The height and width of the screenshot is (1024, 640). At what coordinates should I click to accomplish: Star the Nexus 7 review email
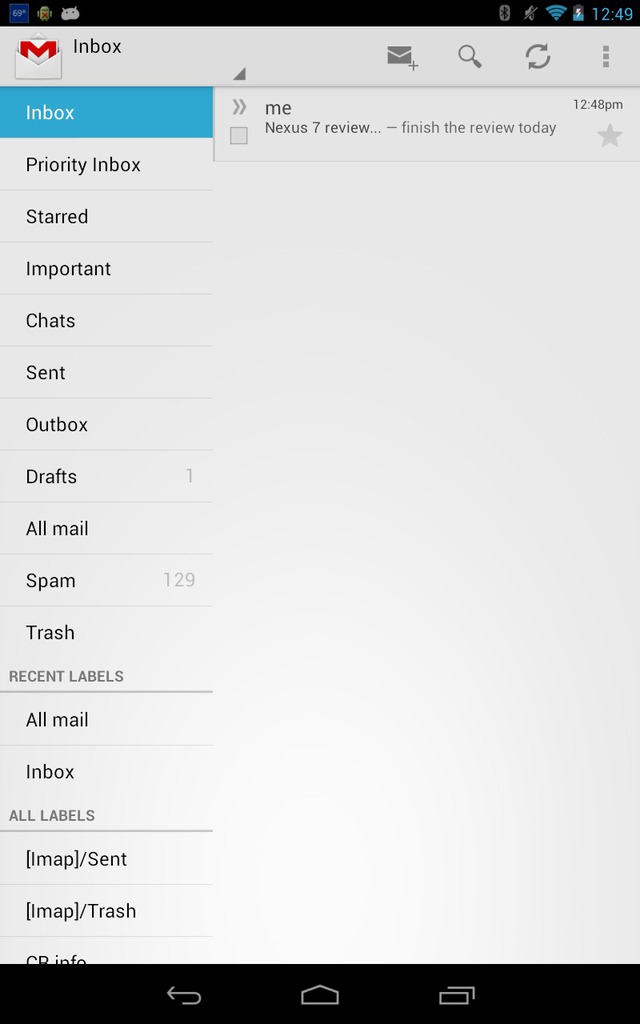609,136
